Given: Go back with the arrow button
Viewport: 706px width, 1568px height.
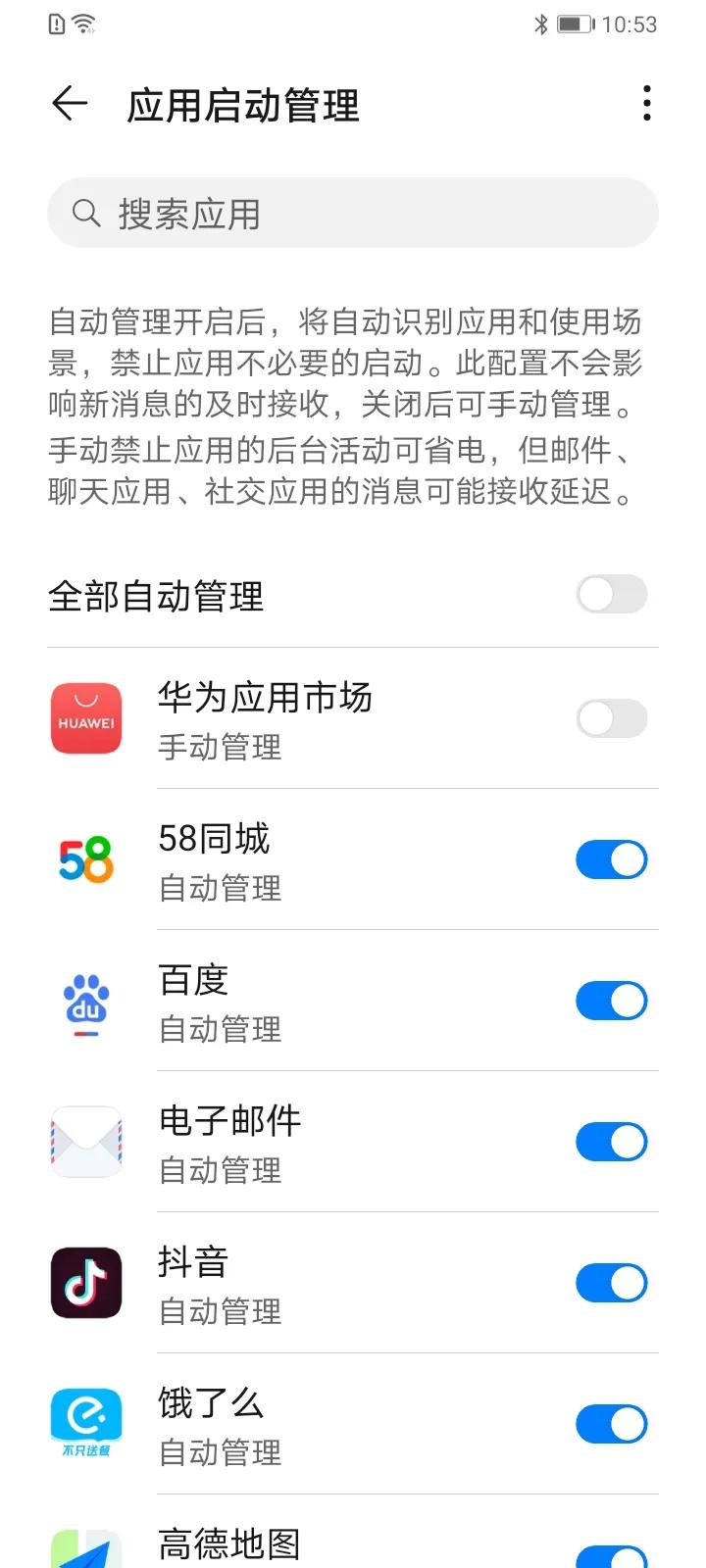Looking at the screenshot, I should click(69, 104).
